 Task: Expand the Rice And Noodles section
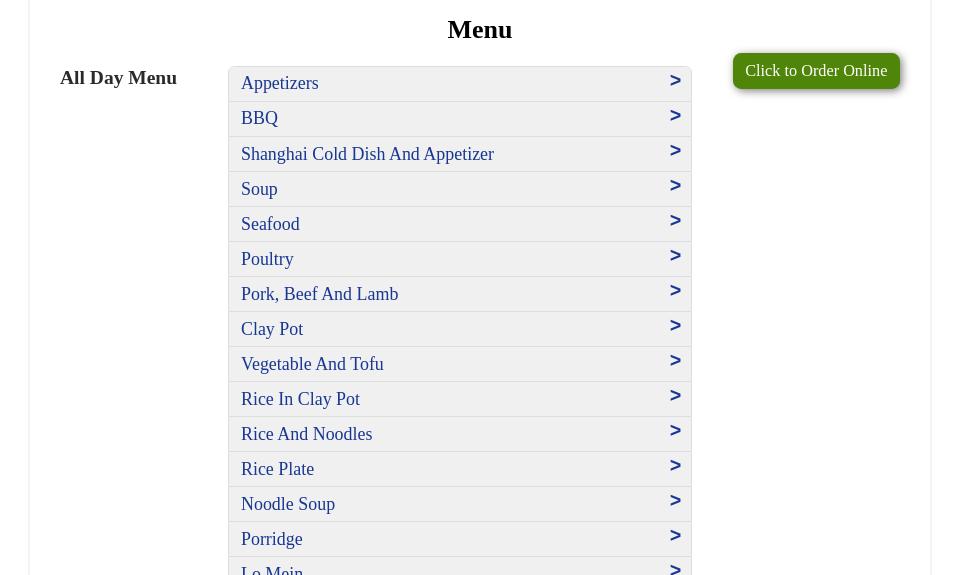click(459, 434)
